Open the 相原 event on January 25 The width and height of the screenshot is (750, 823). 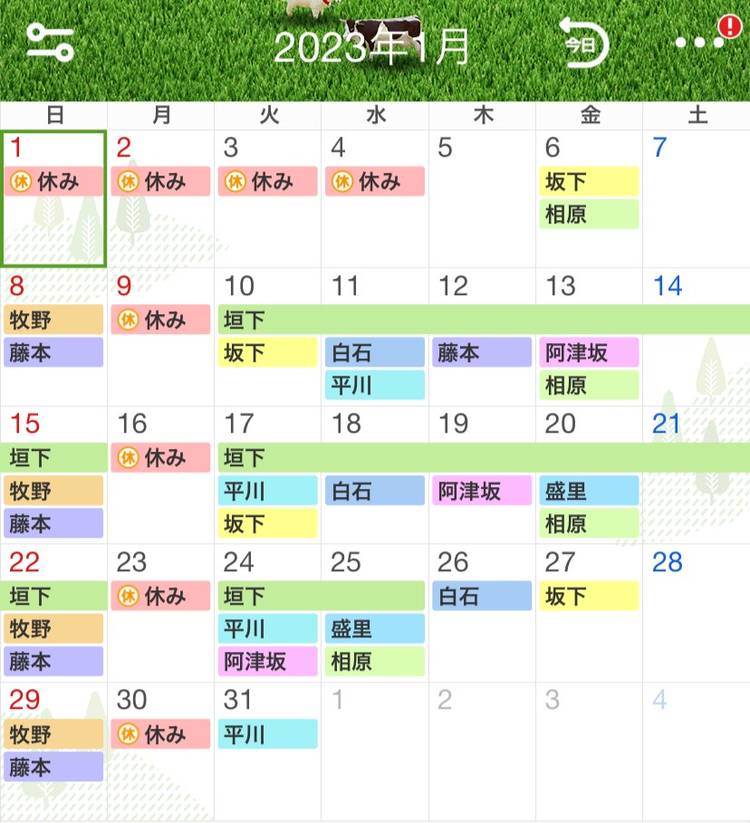pyautogui.click(x=374, y=661)
